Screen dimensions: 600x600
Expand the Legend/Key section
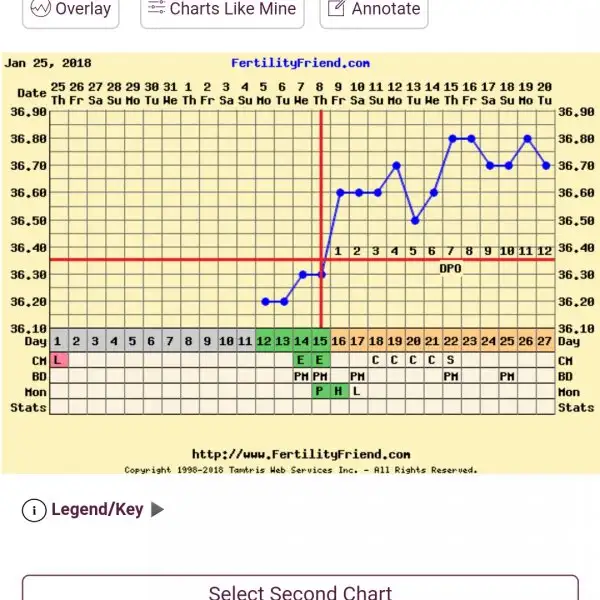point(94,510)
